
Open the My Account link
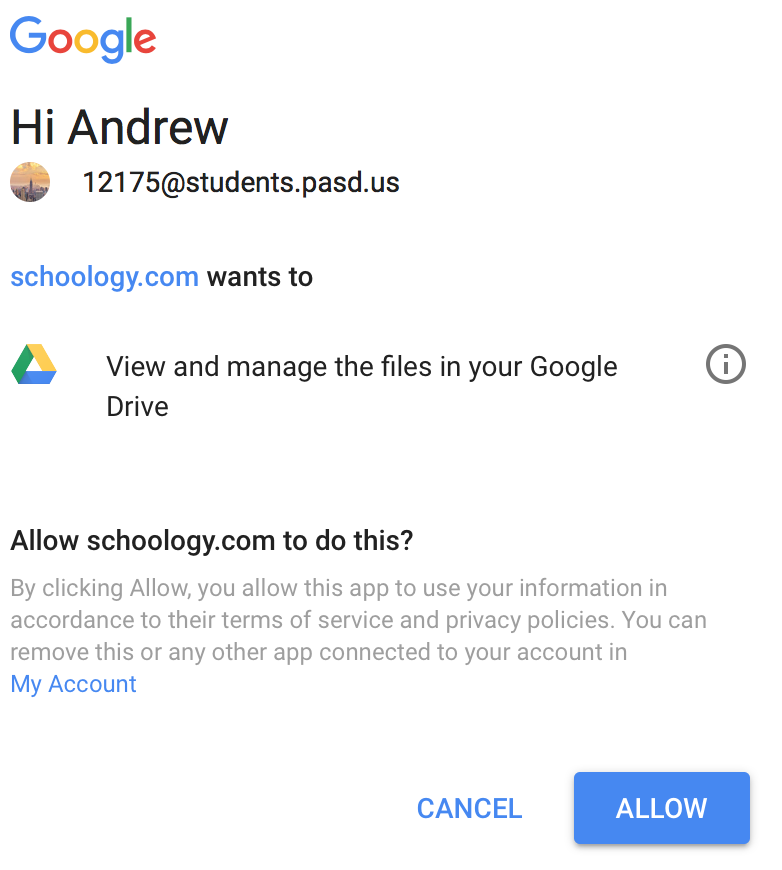tap(73, 684)
